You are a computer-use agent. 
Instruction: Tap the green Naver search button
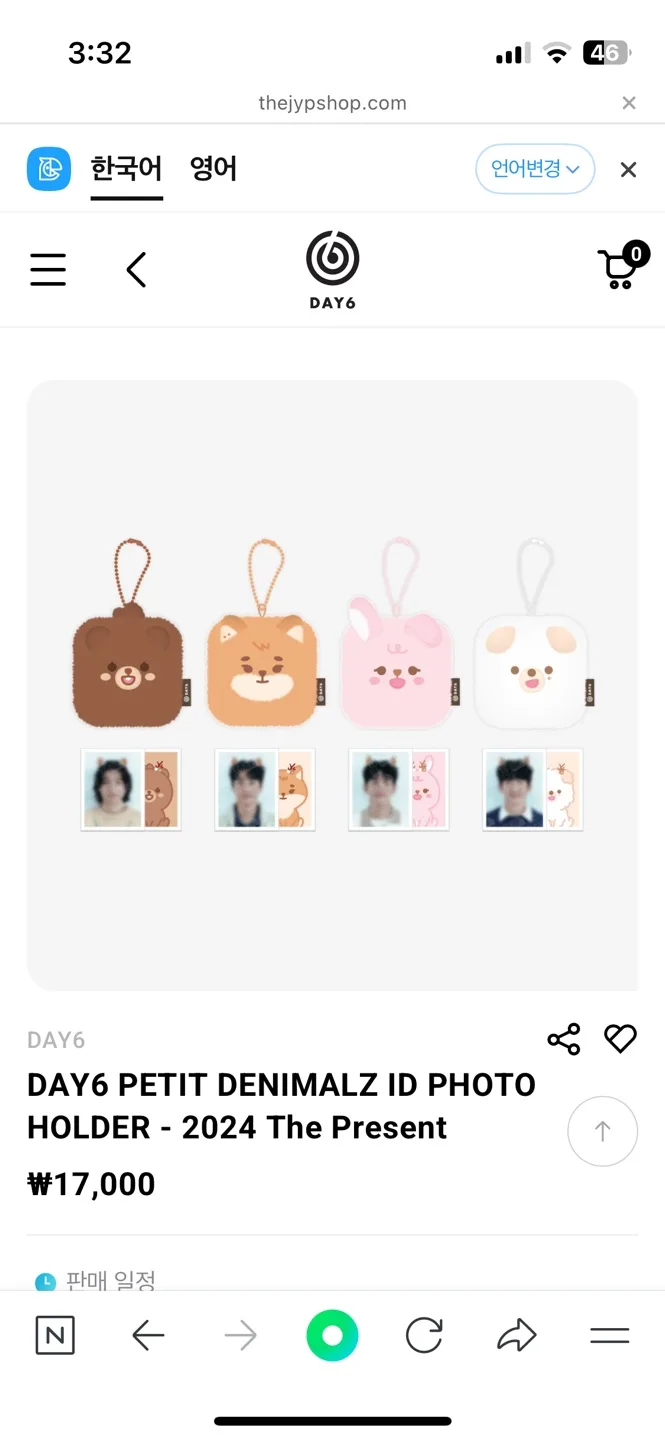tap(332, 1336)
